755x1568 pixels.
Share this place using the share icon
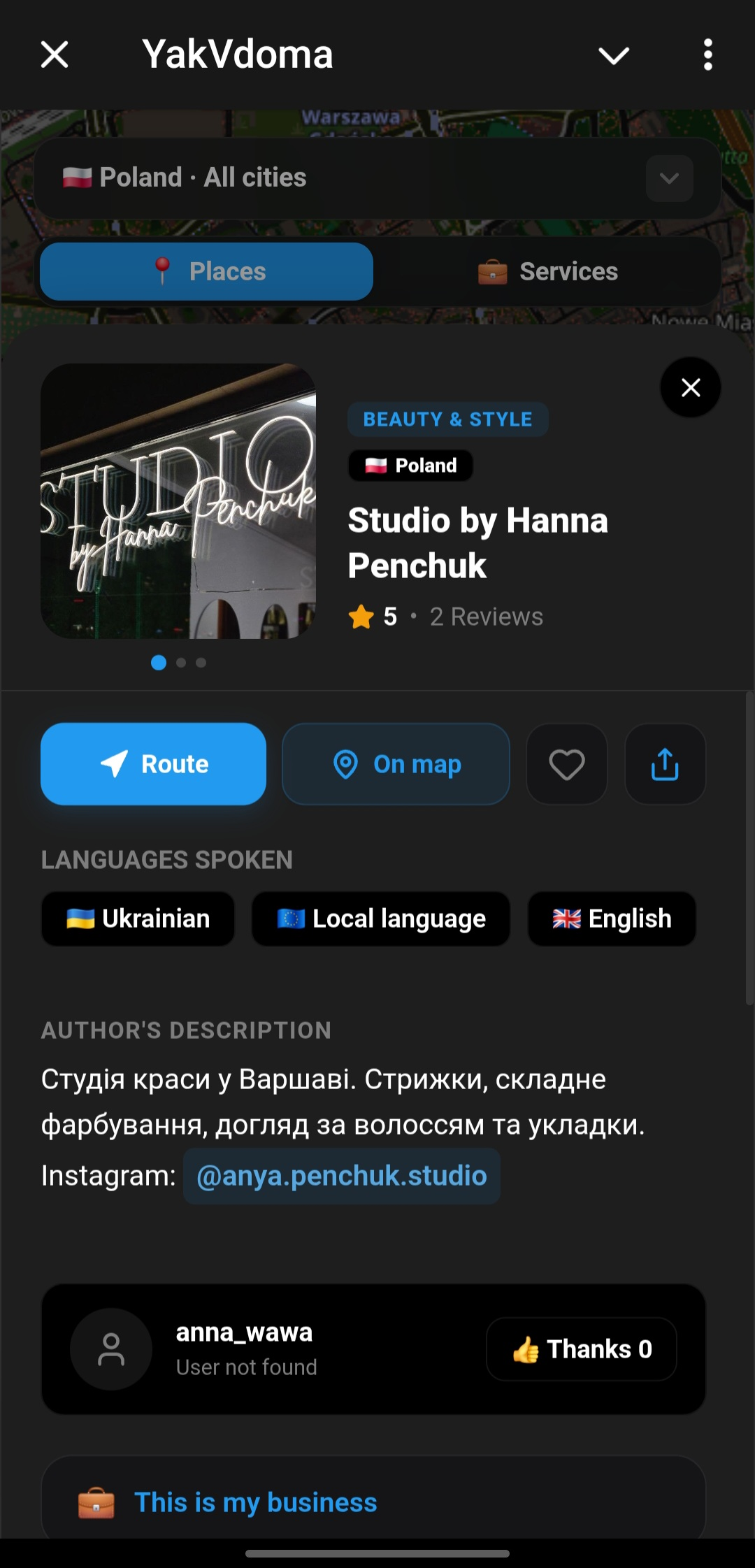click(665, 763)
